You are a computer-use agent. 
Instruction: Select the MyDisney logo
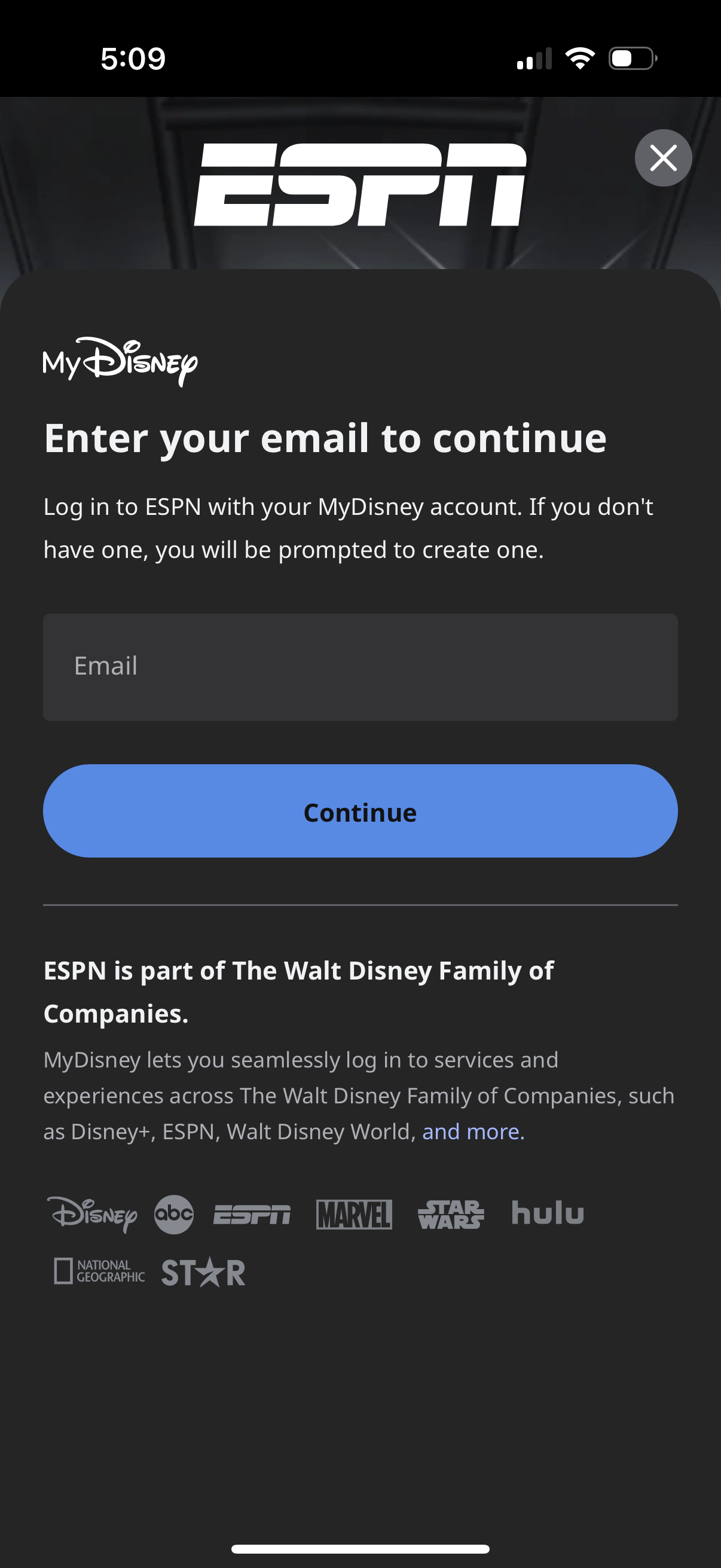coord(120,362)
